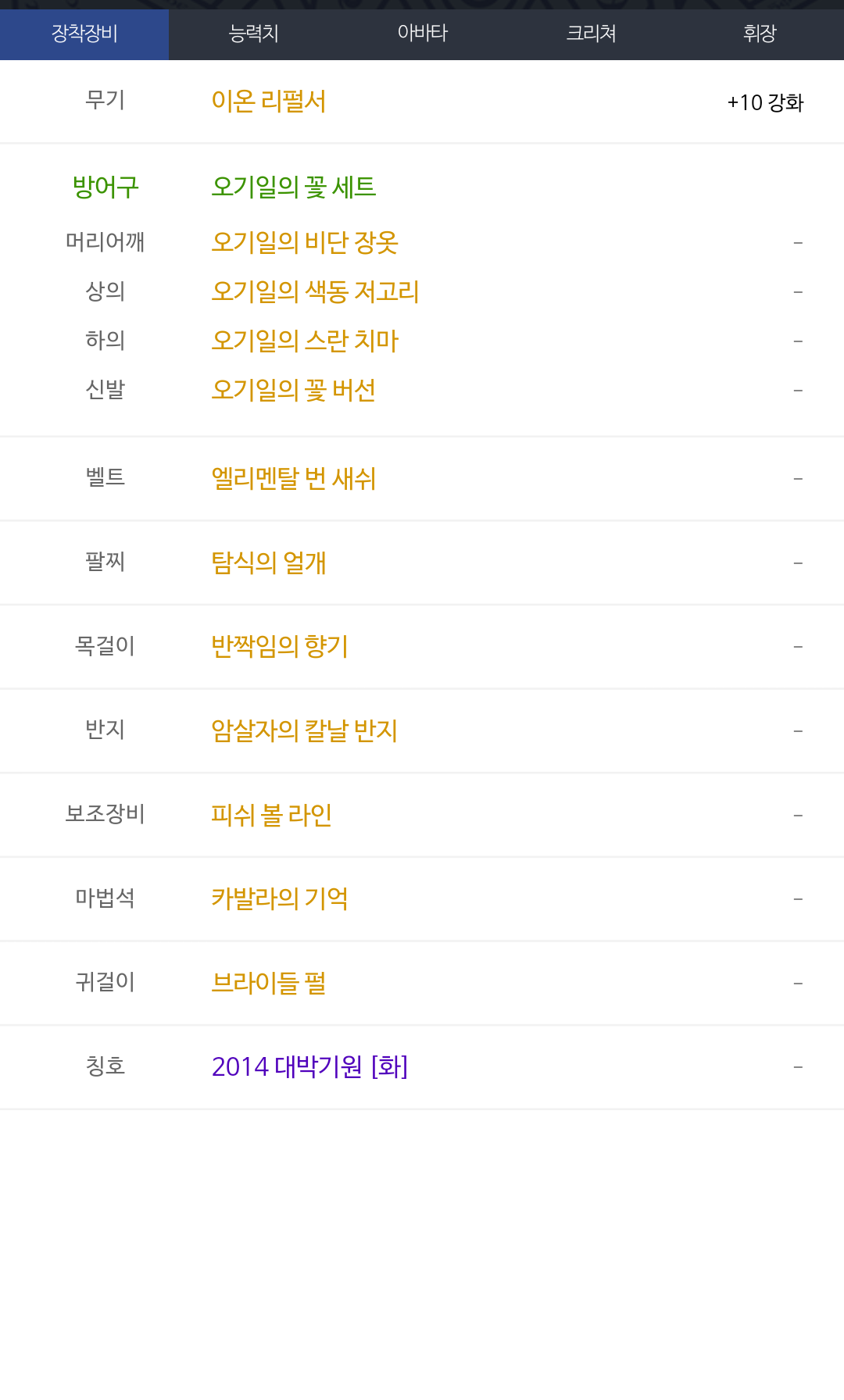Viewport: 844px width, 1400px height.
Task: View the sub-equipment 피쉬 볼 라인
Action: [271, 816]
